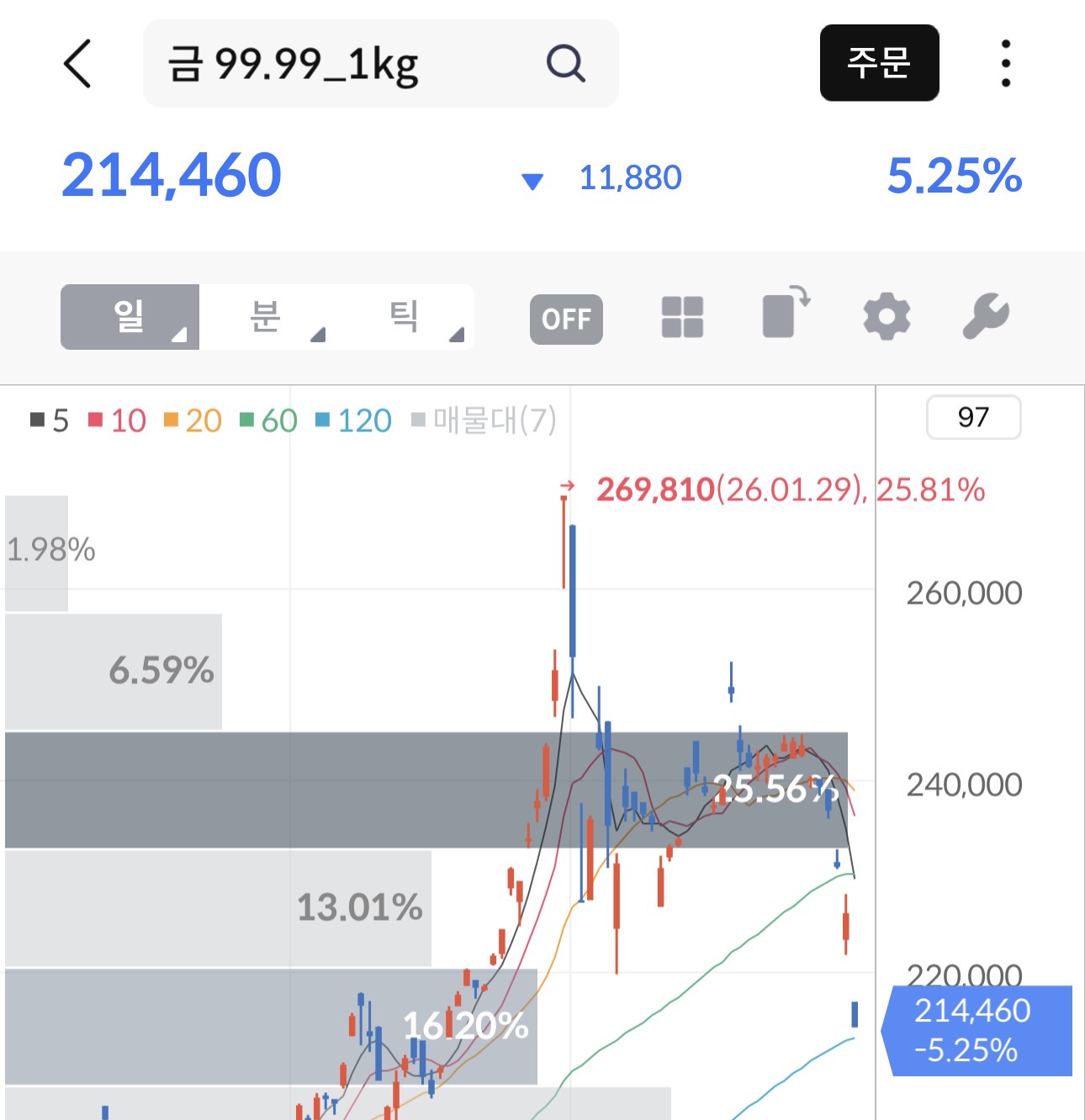
Task: Open the wrench tools icon
Action: (985, 316)
